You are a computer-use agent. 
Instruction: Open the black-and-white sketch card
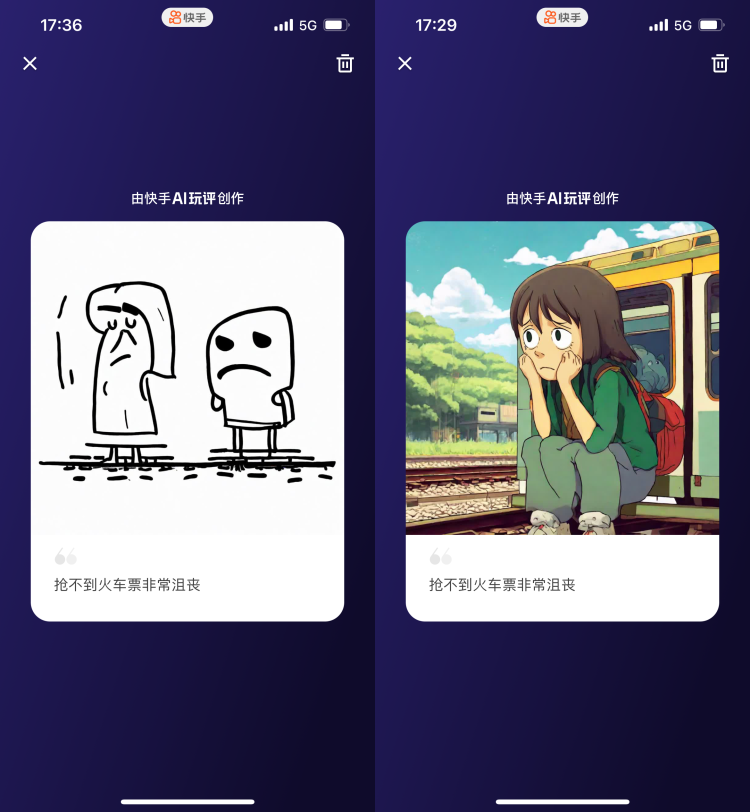[187, 379]
